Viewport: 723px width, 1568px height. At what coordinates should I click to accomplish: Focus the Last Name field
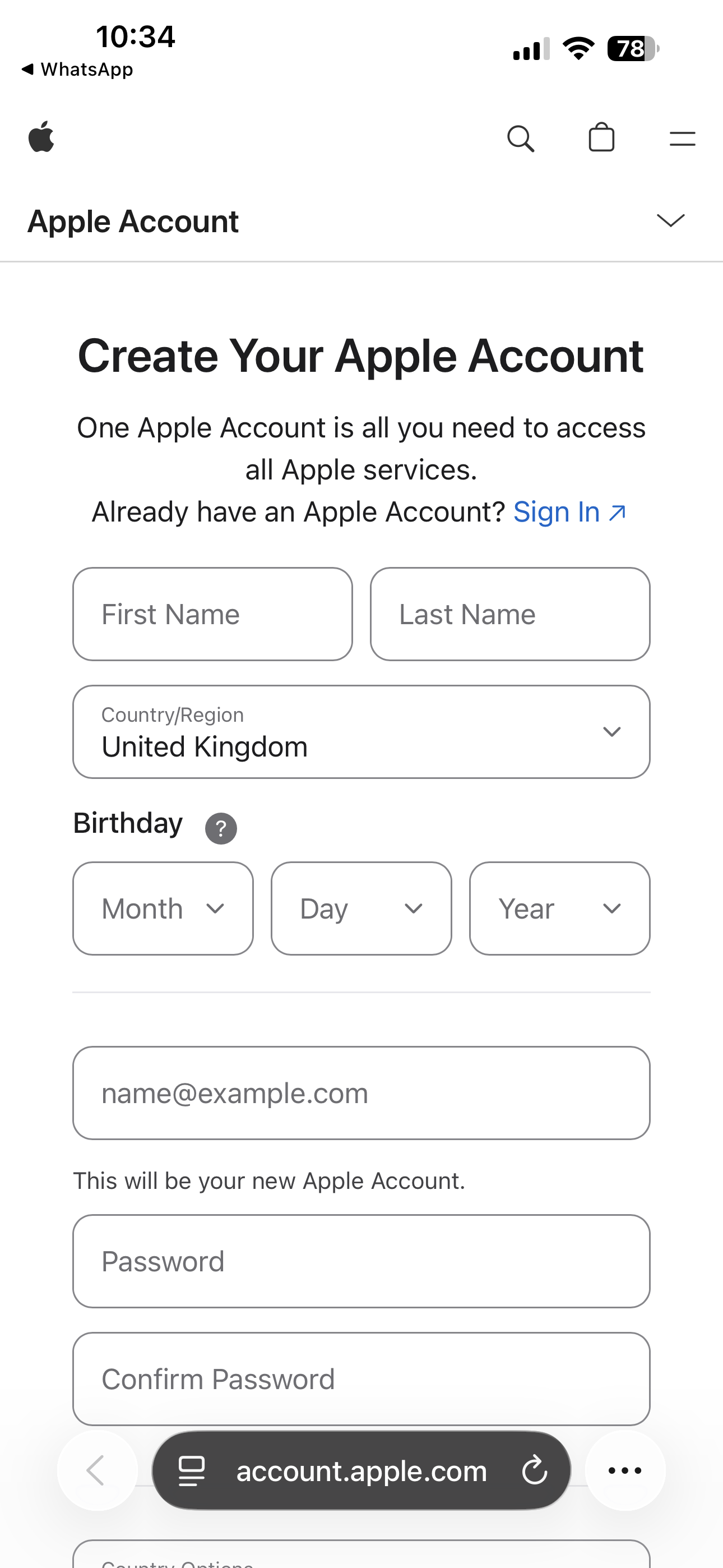point(510,614)
